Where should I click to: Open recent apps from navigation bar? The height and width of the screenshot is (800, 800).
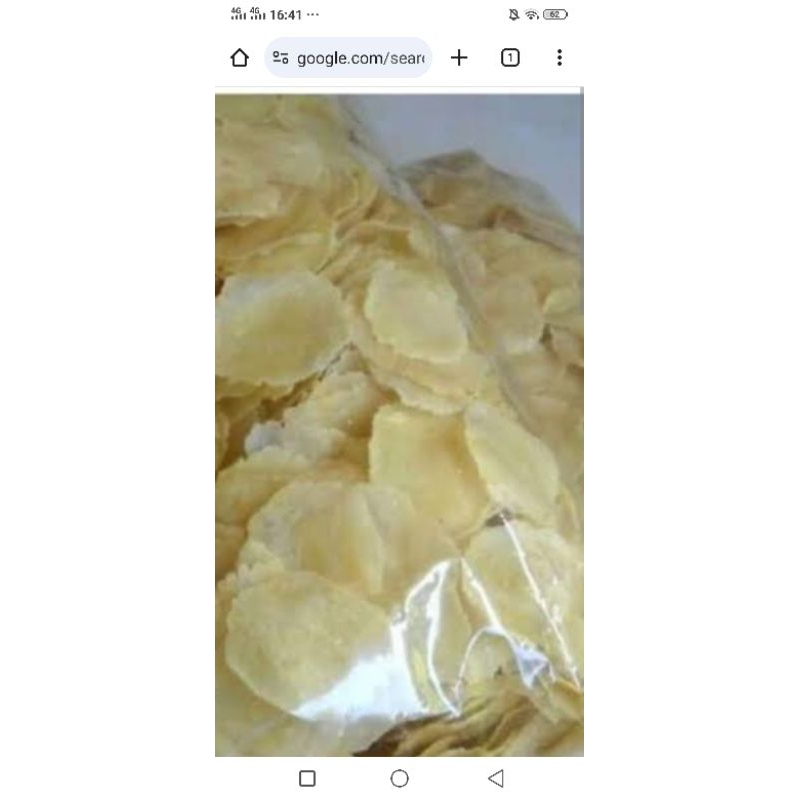307,778
